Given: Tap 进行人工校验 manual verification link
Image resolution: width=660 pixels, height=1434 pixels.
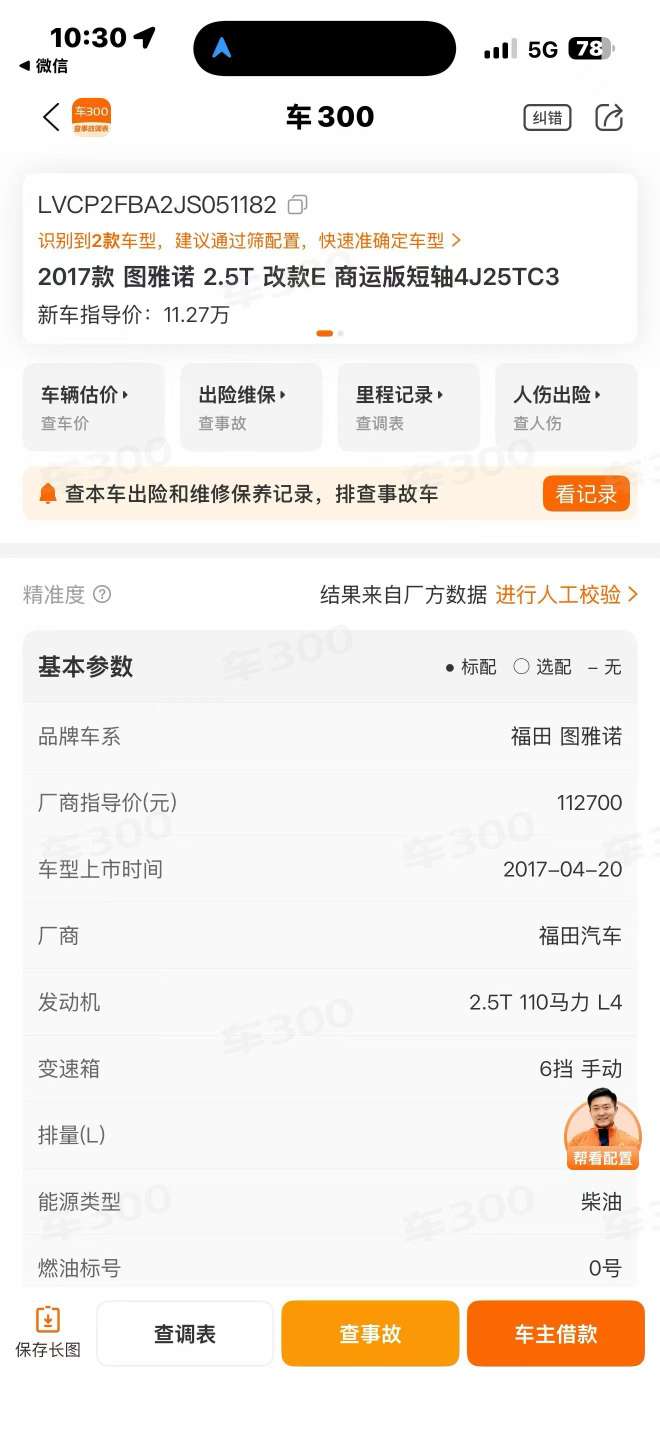Looking at the screenshot, I should (566, 595).
